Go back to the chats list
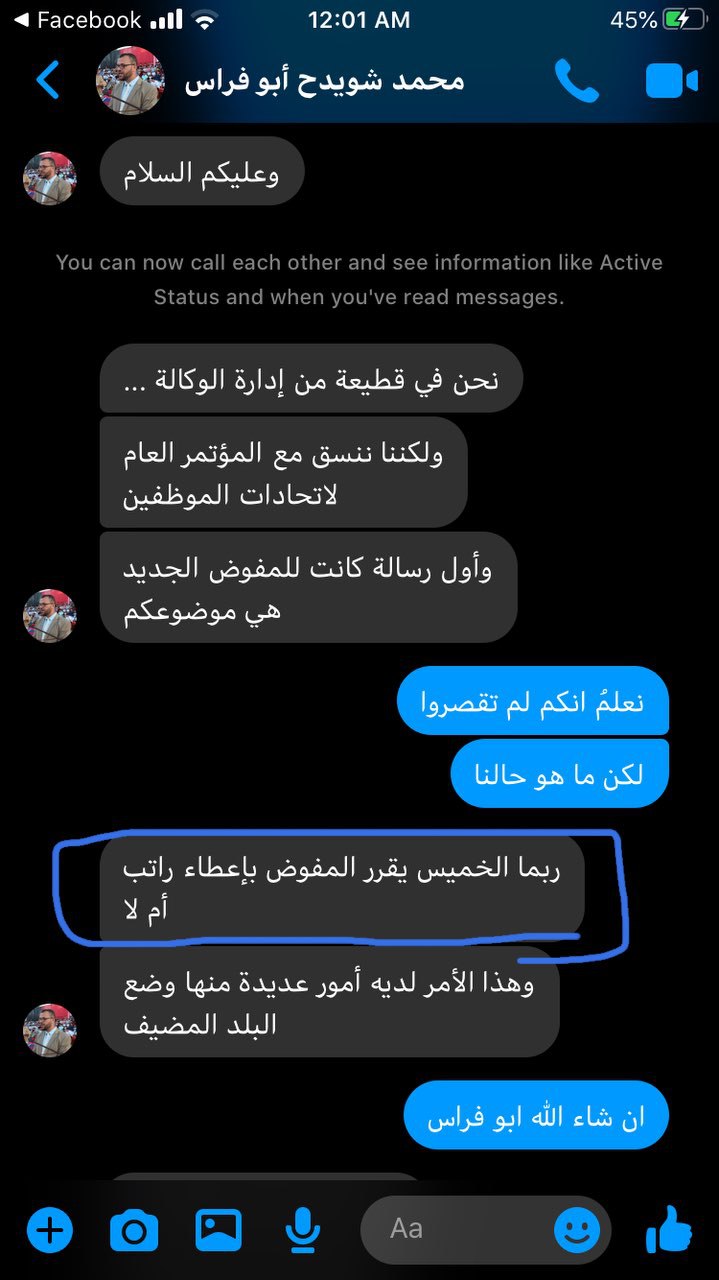This screenshot has height=1280, width=719. pos(47,80)
